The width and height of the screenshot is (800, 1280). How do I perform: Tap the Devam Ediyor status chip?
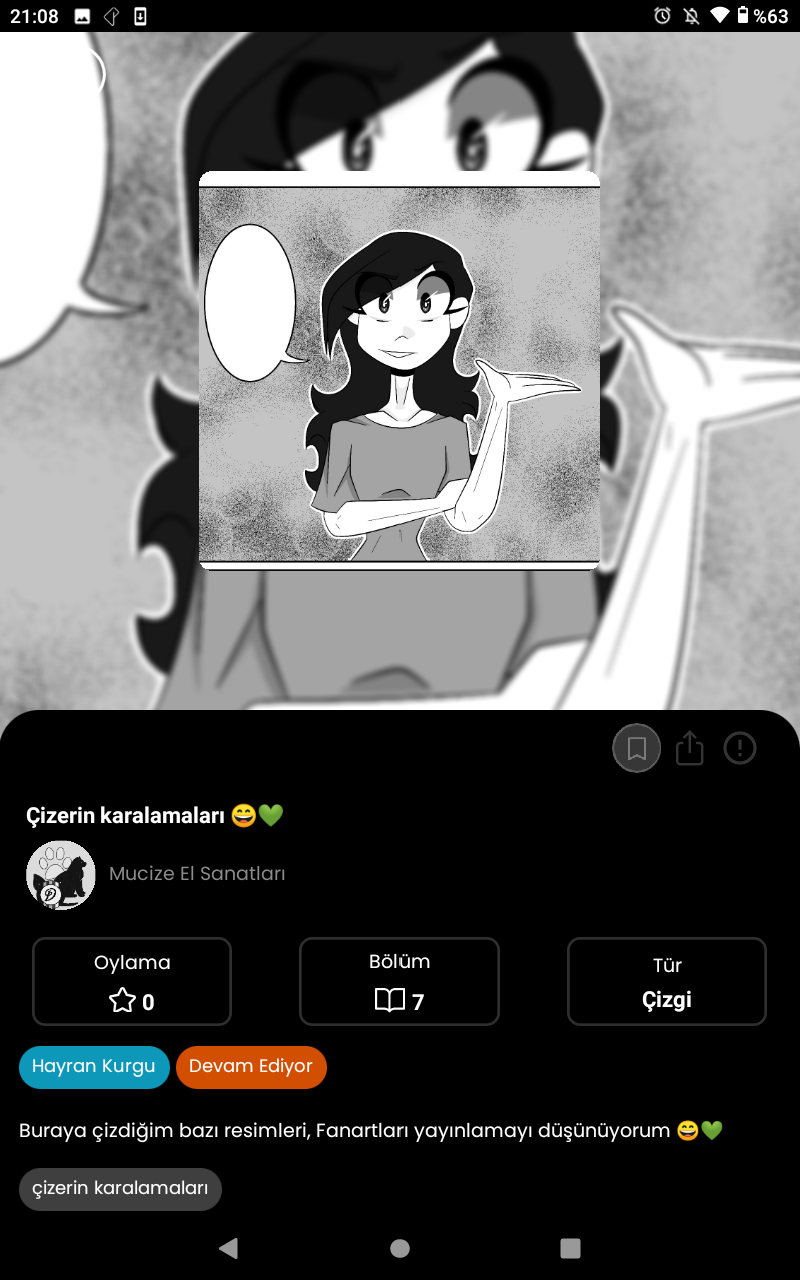coord(251,1067)
